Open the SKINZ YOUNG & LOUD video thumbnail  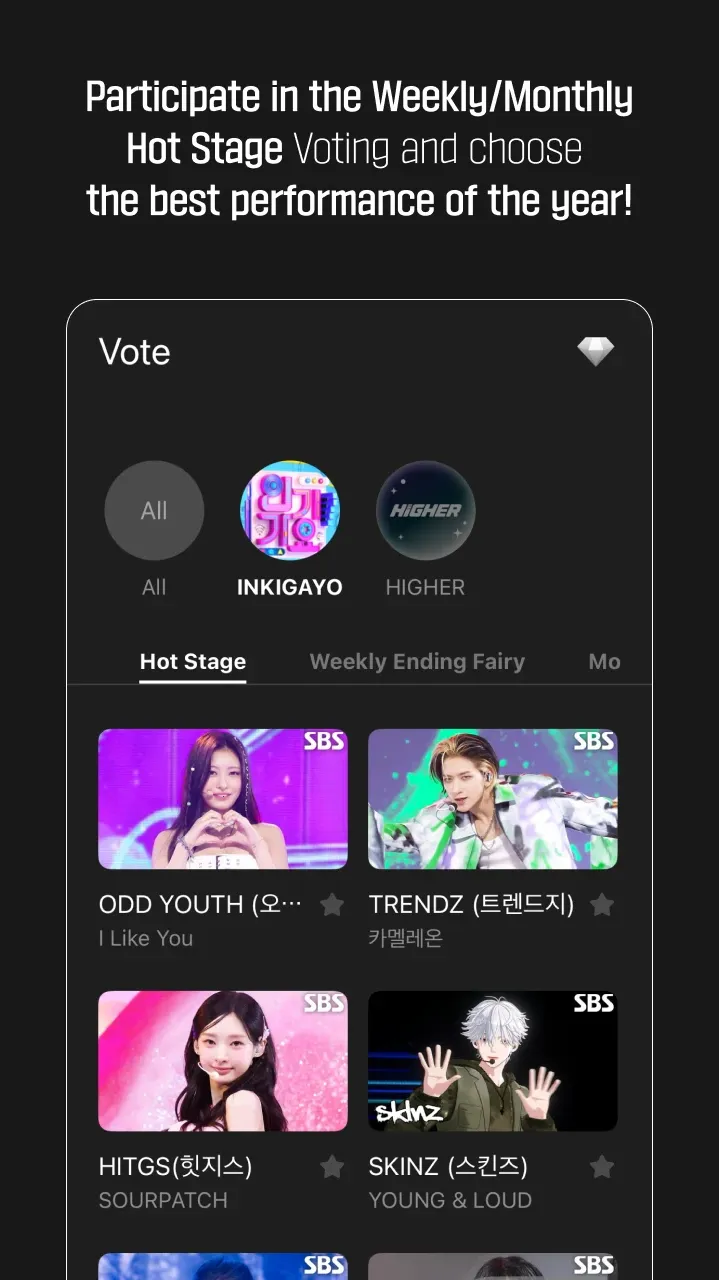493,1061
